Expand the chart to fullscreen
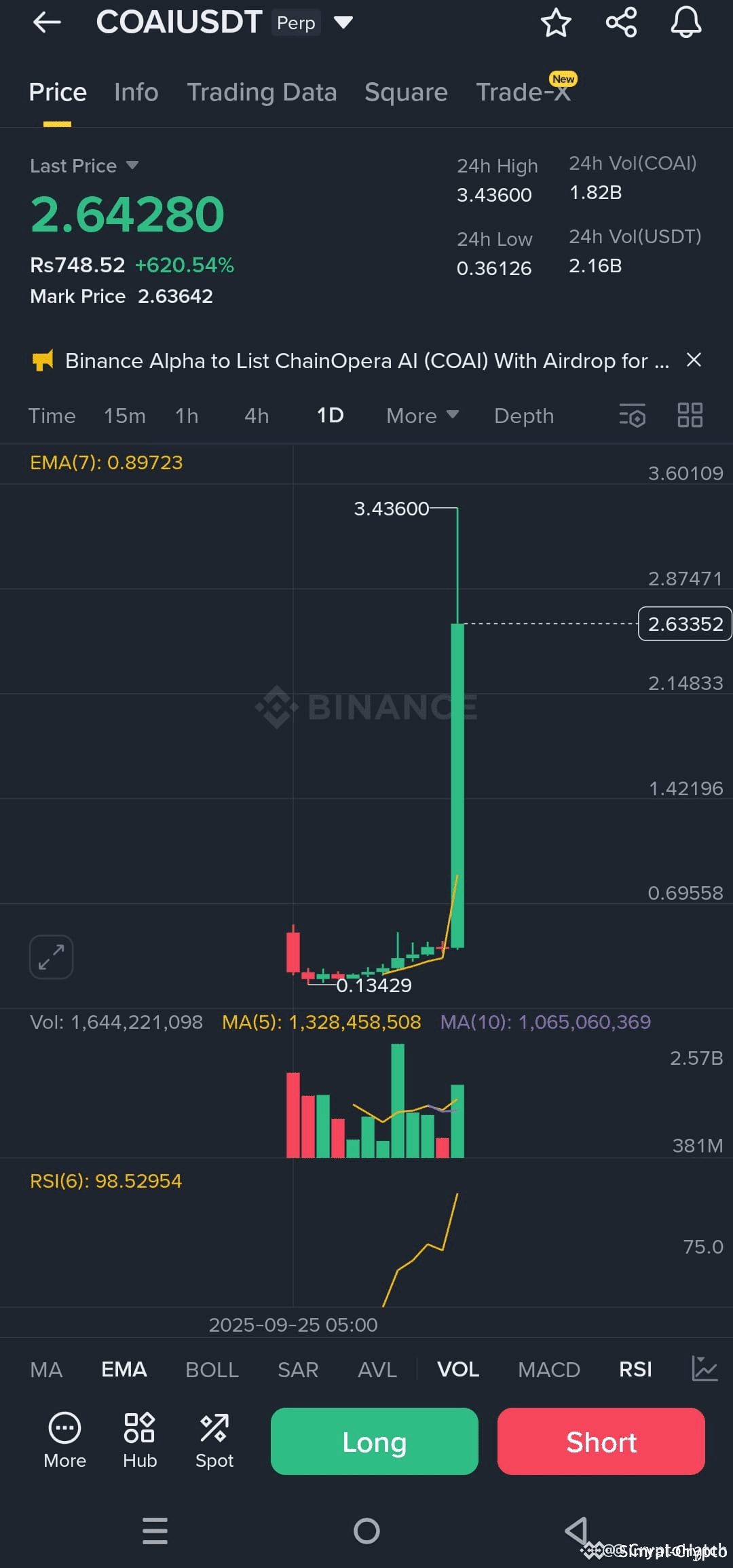 [51, 957]
